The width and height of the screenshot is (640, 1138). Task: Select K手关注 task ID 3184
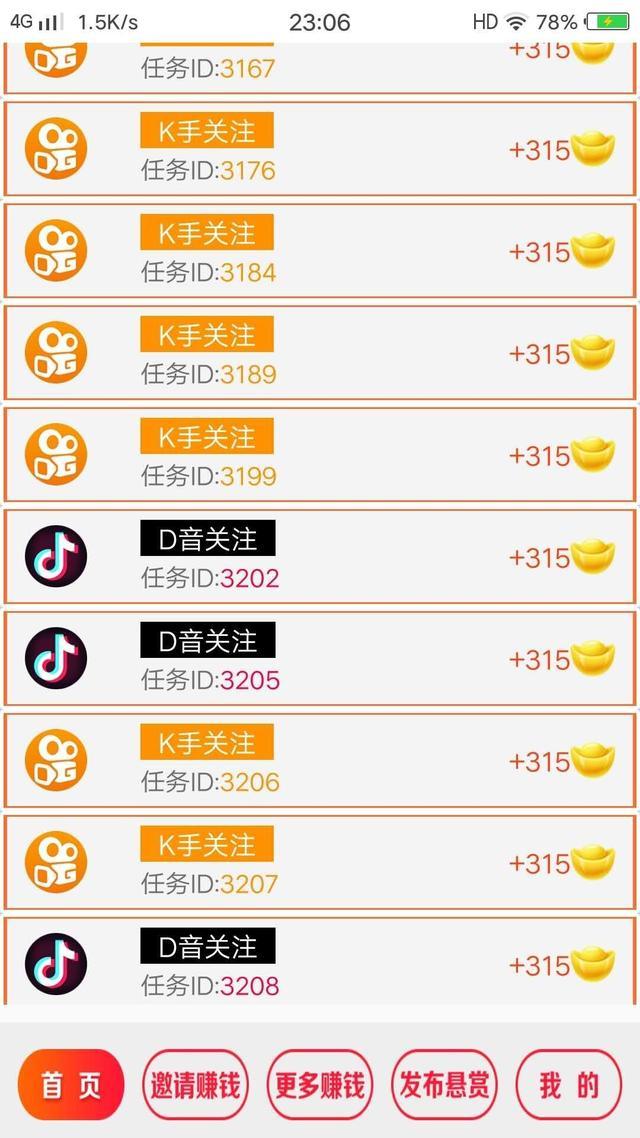pyautogui.click(x=320, y=252)
